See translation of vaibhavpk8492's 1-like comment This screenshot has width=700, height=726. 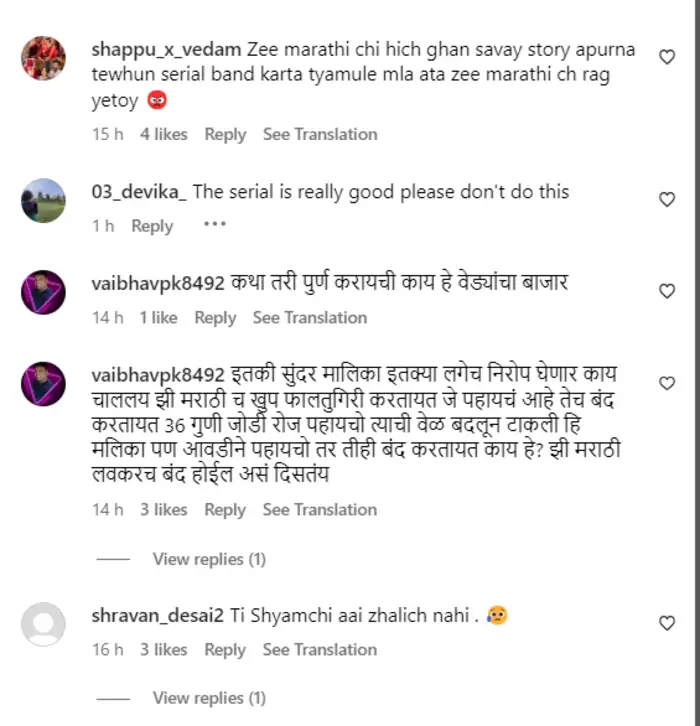[310, 318]
